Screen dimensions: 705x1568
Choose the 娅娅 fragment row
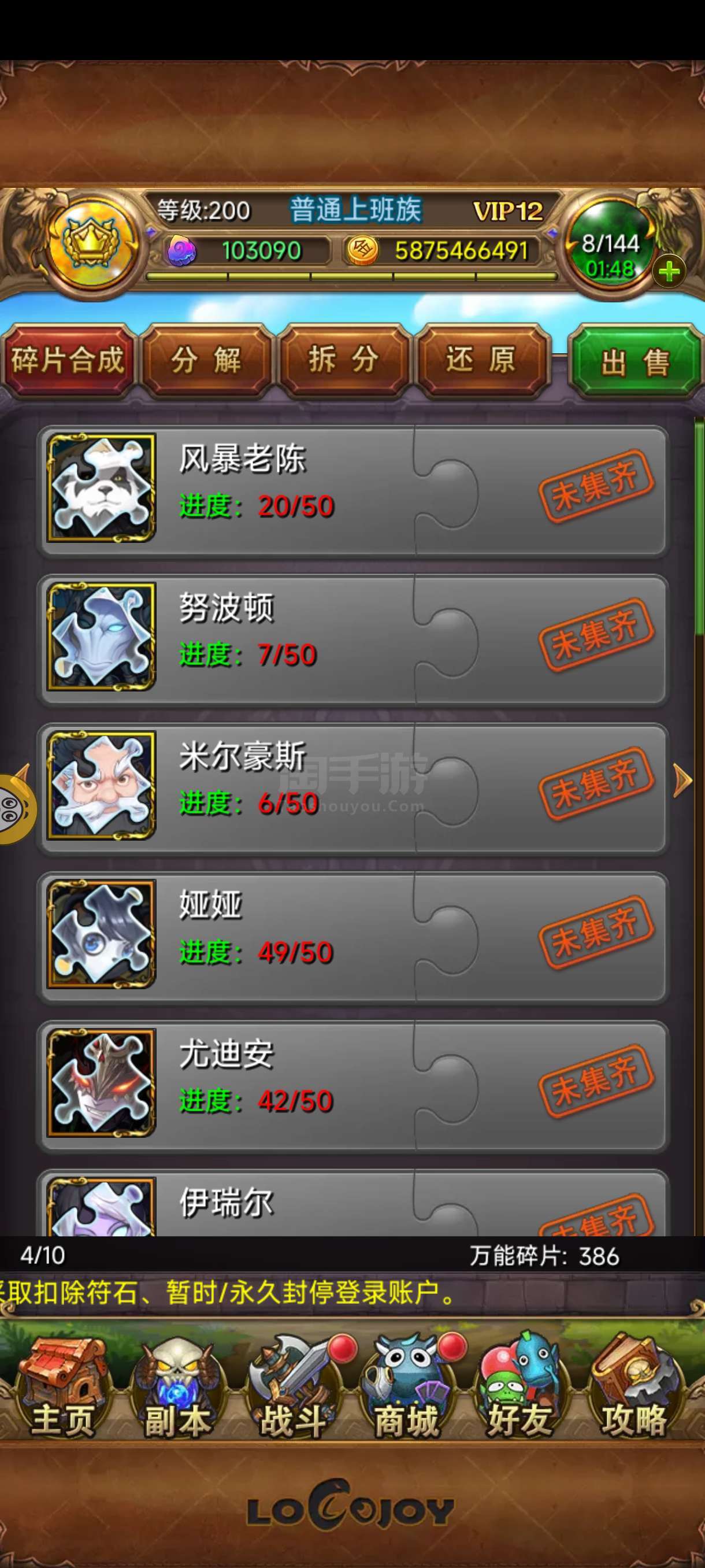point(353,937)
